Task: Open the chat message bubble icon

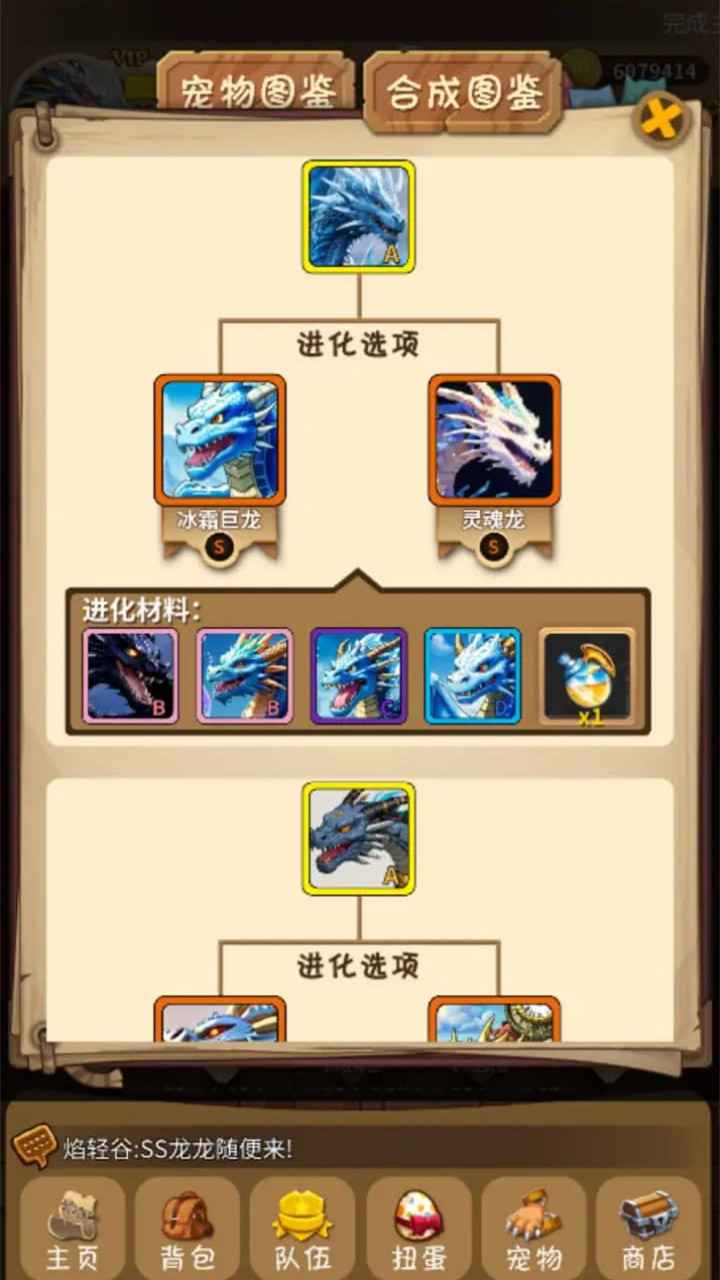Action: tap(33, 1147)
